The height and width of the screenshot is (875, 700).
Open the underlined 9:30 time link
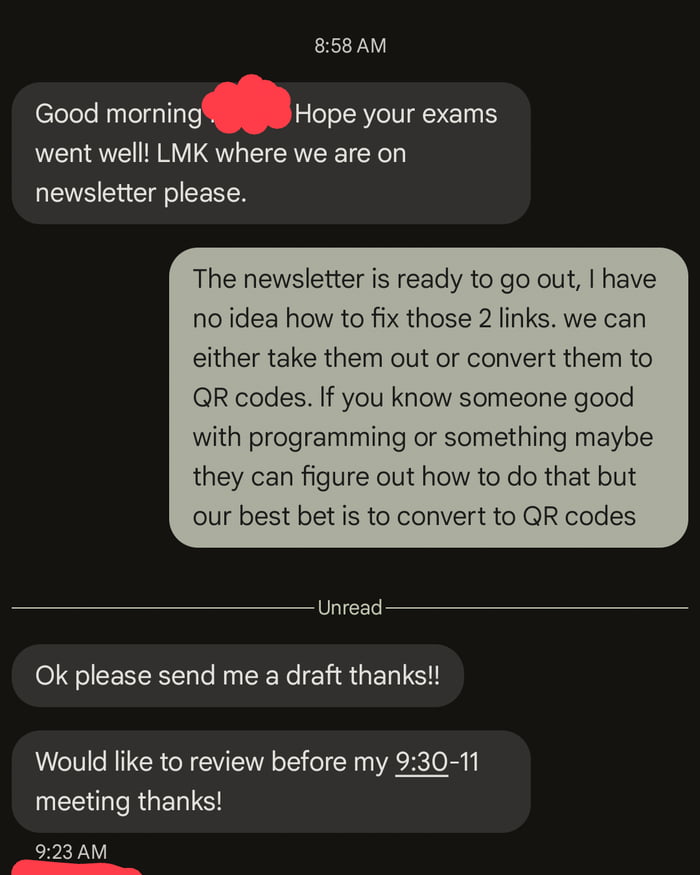point(421,762)
